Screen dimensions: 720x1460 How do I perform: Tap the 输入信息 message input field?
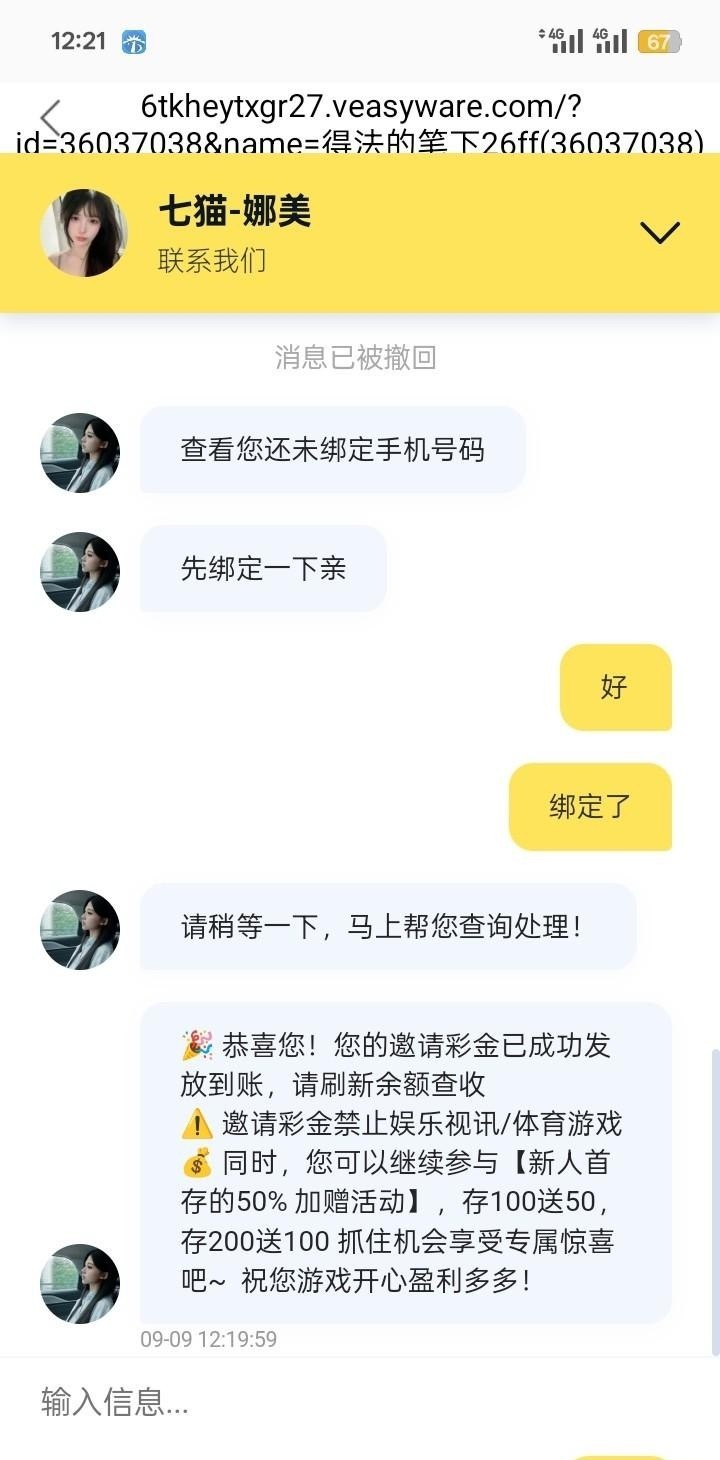click(x=200, y=1404)
